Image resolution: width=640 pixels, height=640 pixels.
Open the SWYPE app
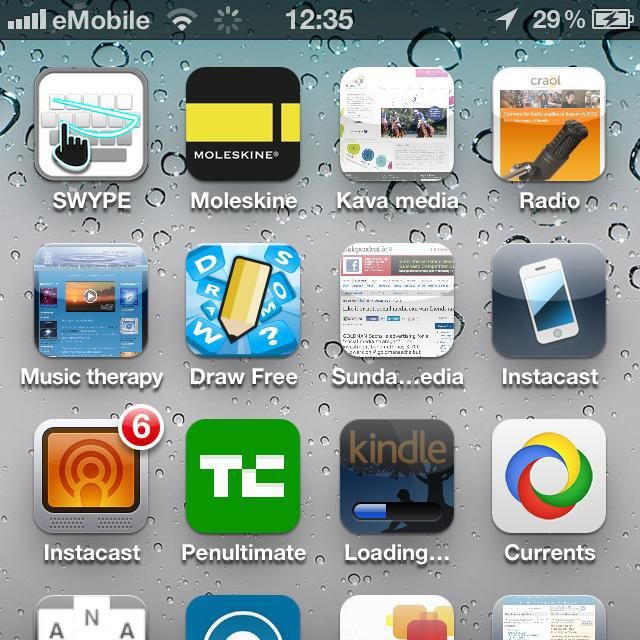[91, 123]
